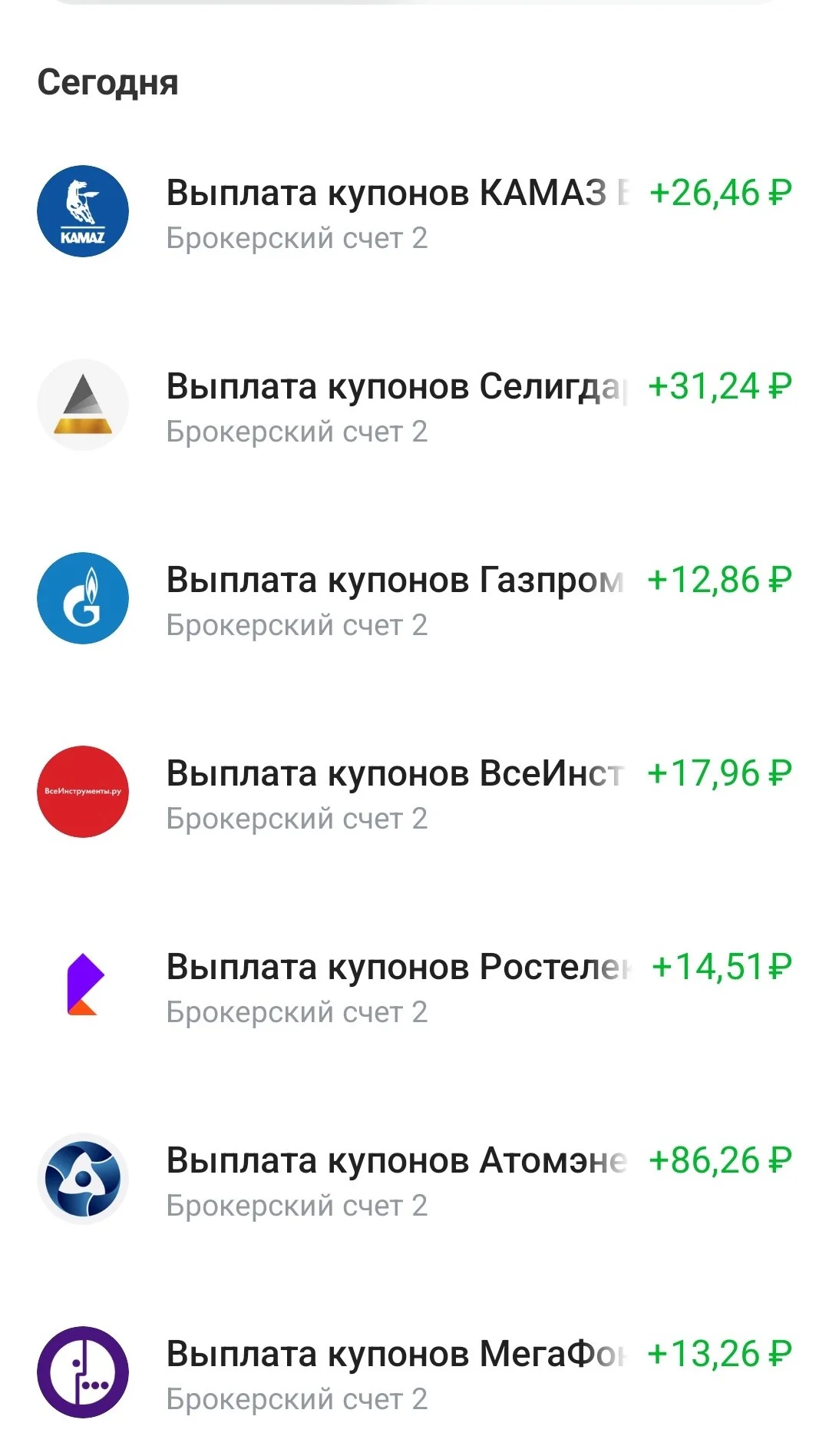Open the ВсеИнструменты coupon payment
The image size is (829, 1456).
[414, 793]
